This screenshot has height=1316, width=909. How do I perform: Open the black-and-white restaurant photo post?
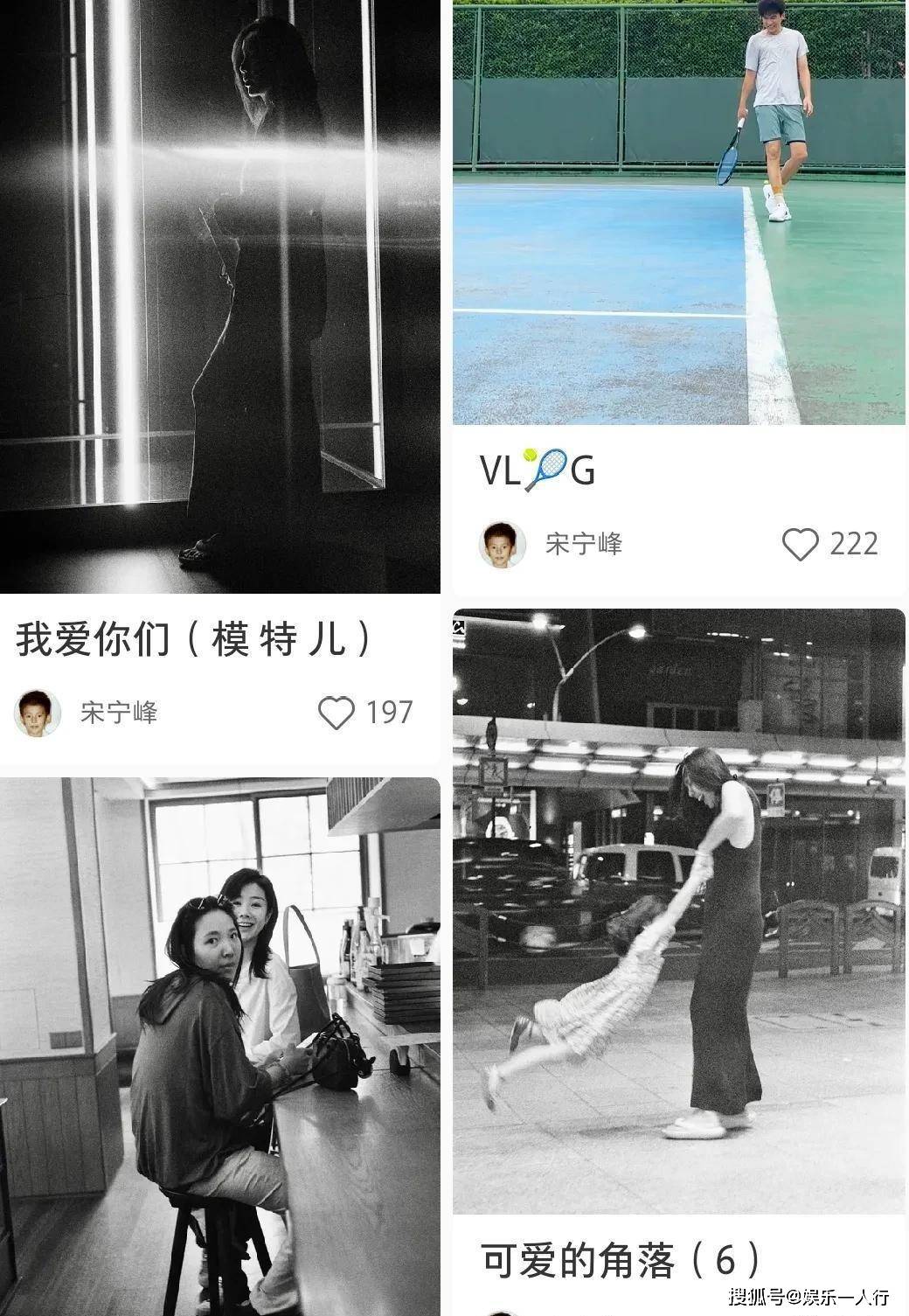[x=219, y=1045]
